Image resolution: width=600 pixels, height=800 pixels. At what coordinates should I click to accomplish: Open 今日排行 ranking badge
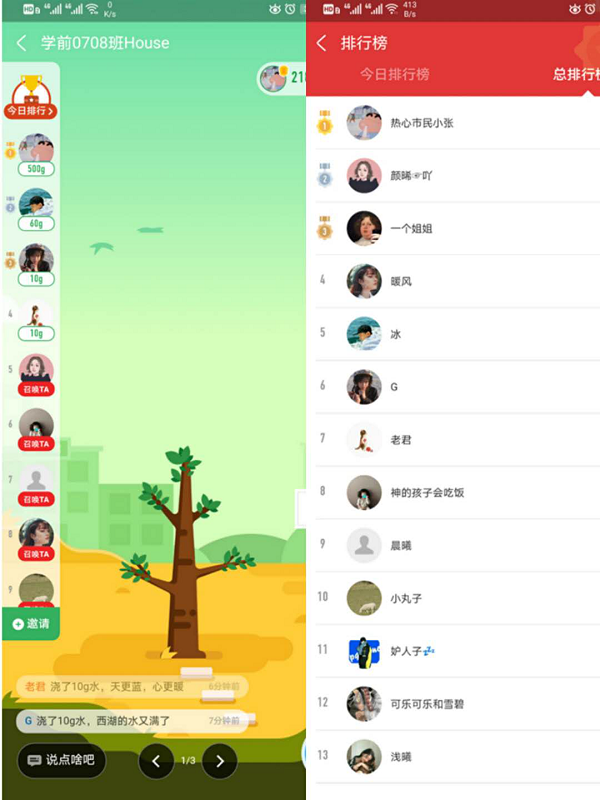(32, 98)
